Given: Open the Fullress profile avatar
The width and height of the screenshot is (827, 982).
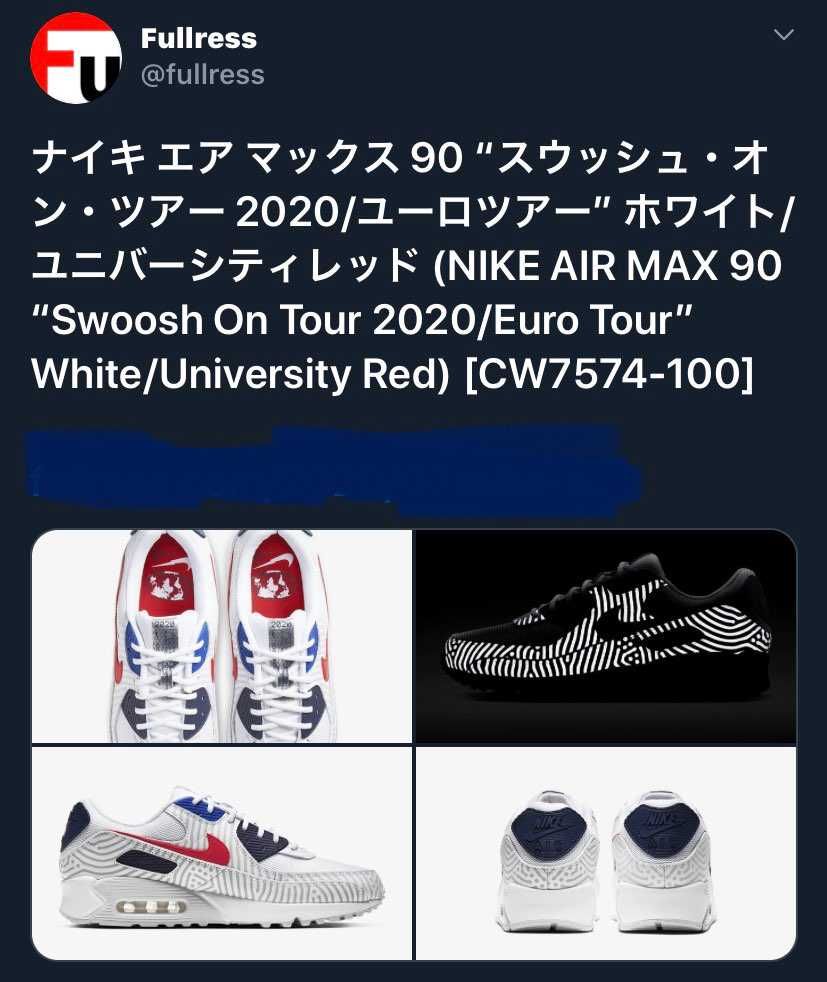Looking at the screenshot, I should pyautogui.click(x=75, y=58).
